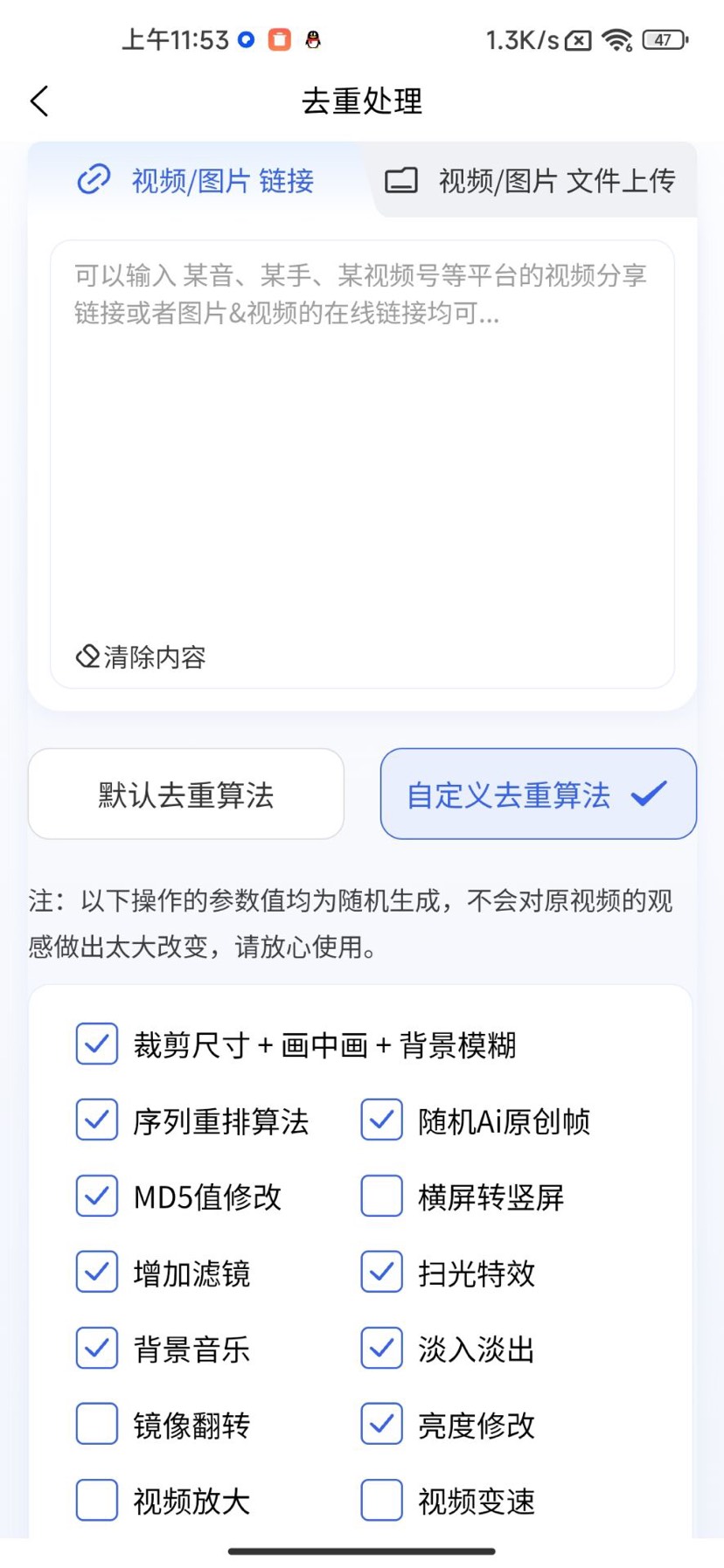The height and width of the screenshot is (1568, 724).
Task: Uncheck 随机Ai原创帧 checkbox
Action: coord(382,1120)
